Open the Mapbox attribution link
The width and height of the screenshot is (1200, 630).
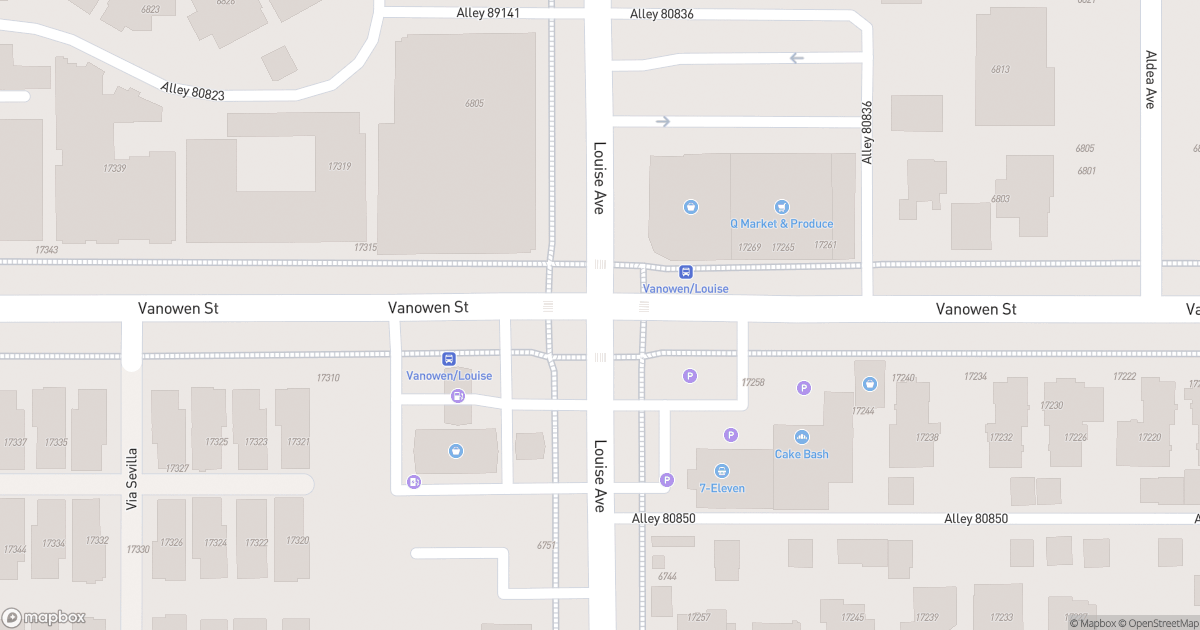[1093, 623]
